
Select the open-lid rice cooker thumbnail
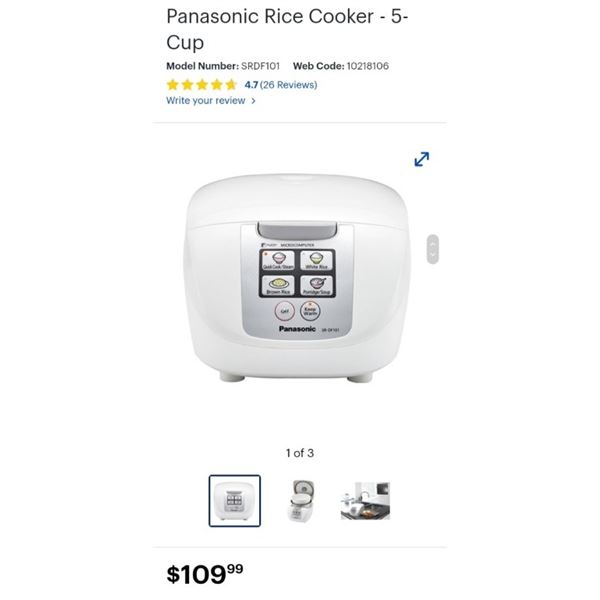(x=300, y=500)
